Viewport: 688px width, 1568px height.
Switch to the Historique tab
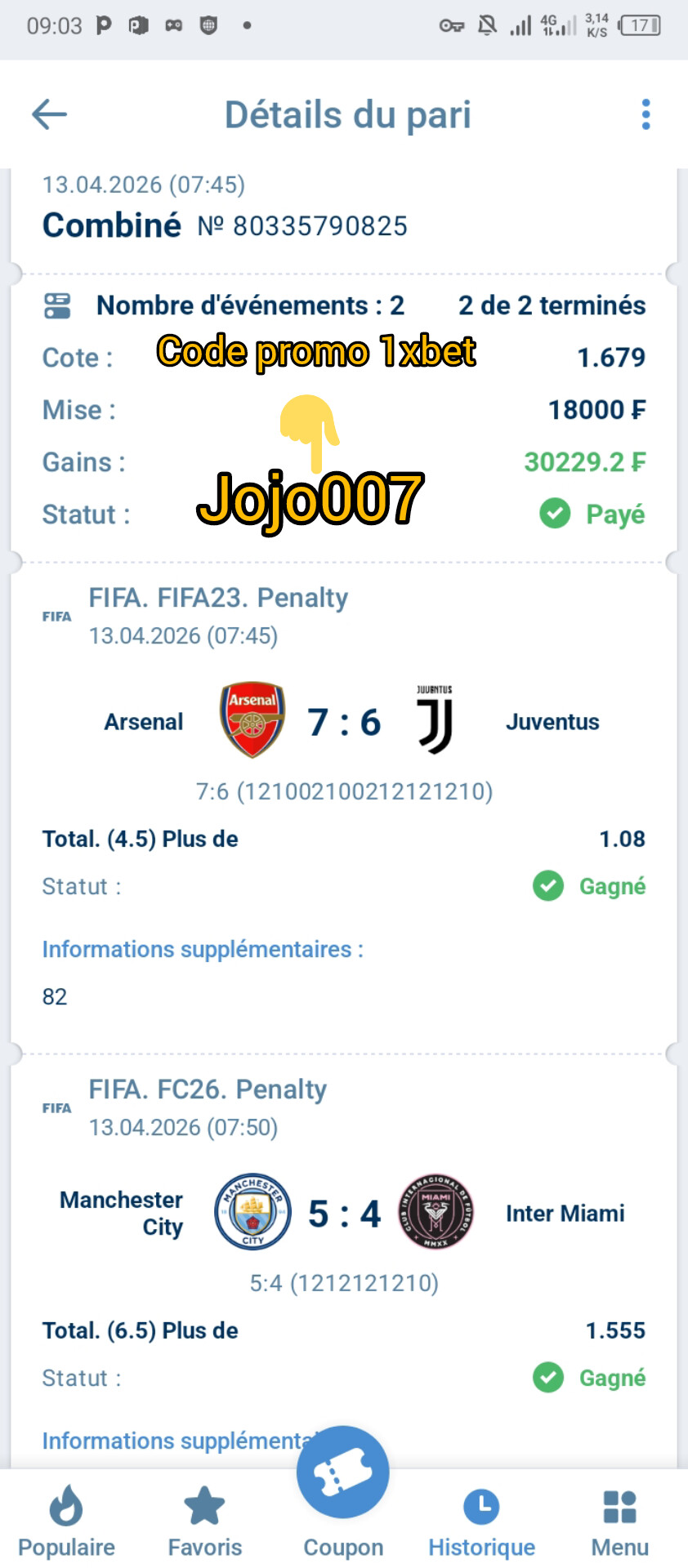pyautogui.click(x=481, y=1521)
